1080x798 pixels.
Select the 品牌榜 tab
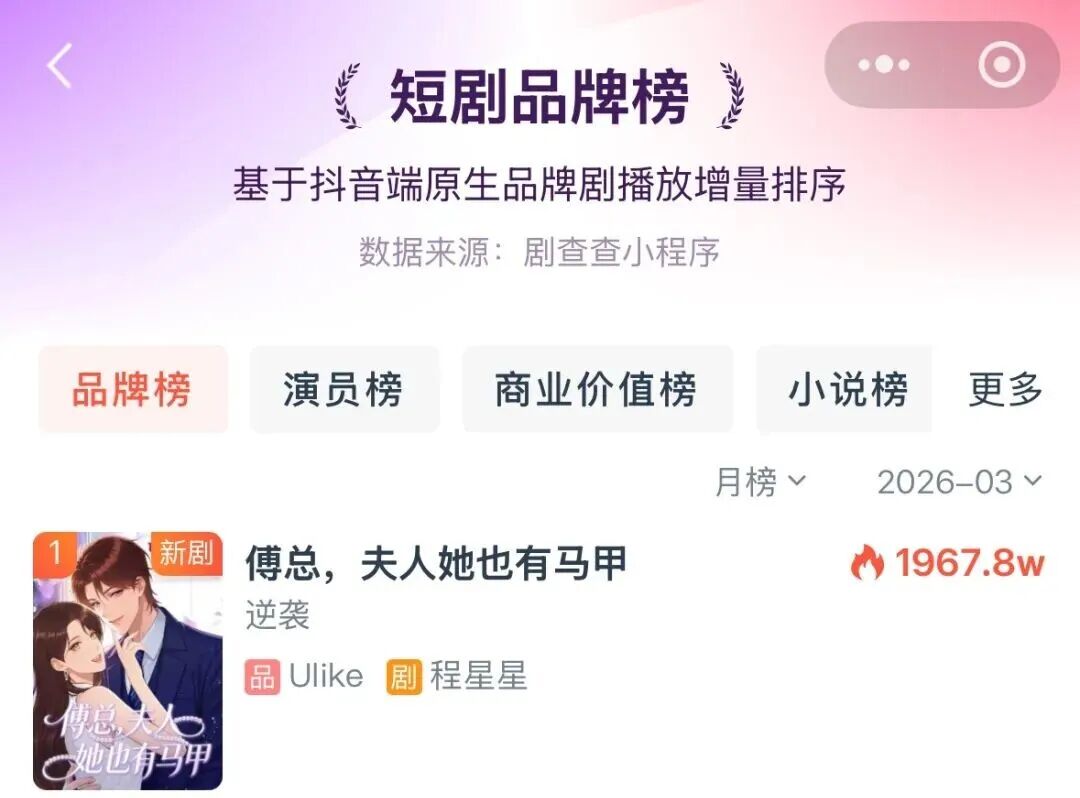(132, 390)
